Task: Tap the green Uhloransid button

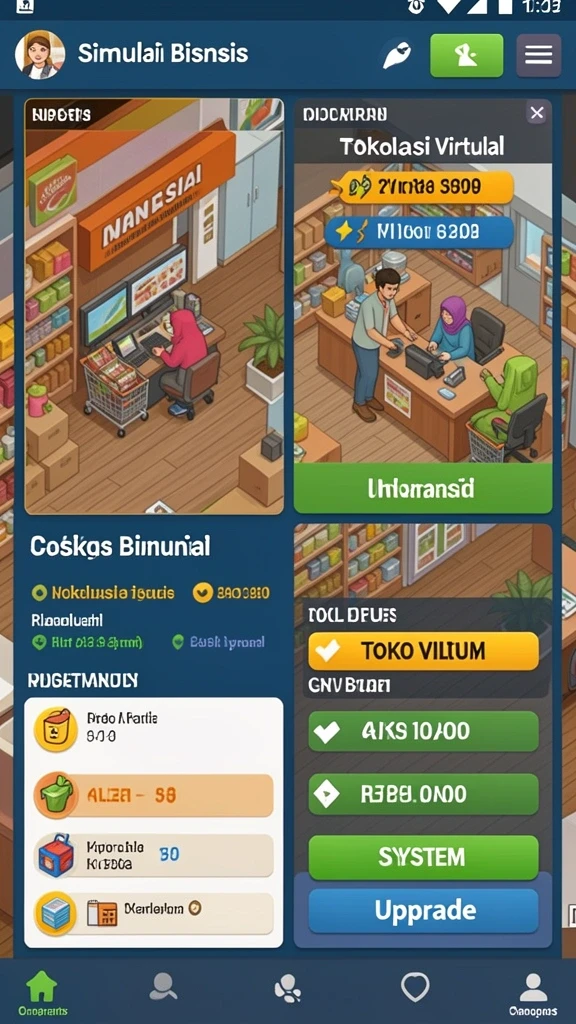Action: click(x=423, y=488)
